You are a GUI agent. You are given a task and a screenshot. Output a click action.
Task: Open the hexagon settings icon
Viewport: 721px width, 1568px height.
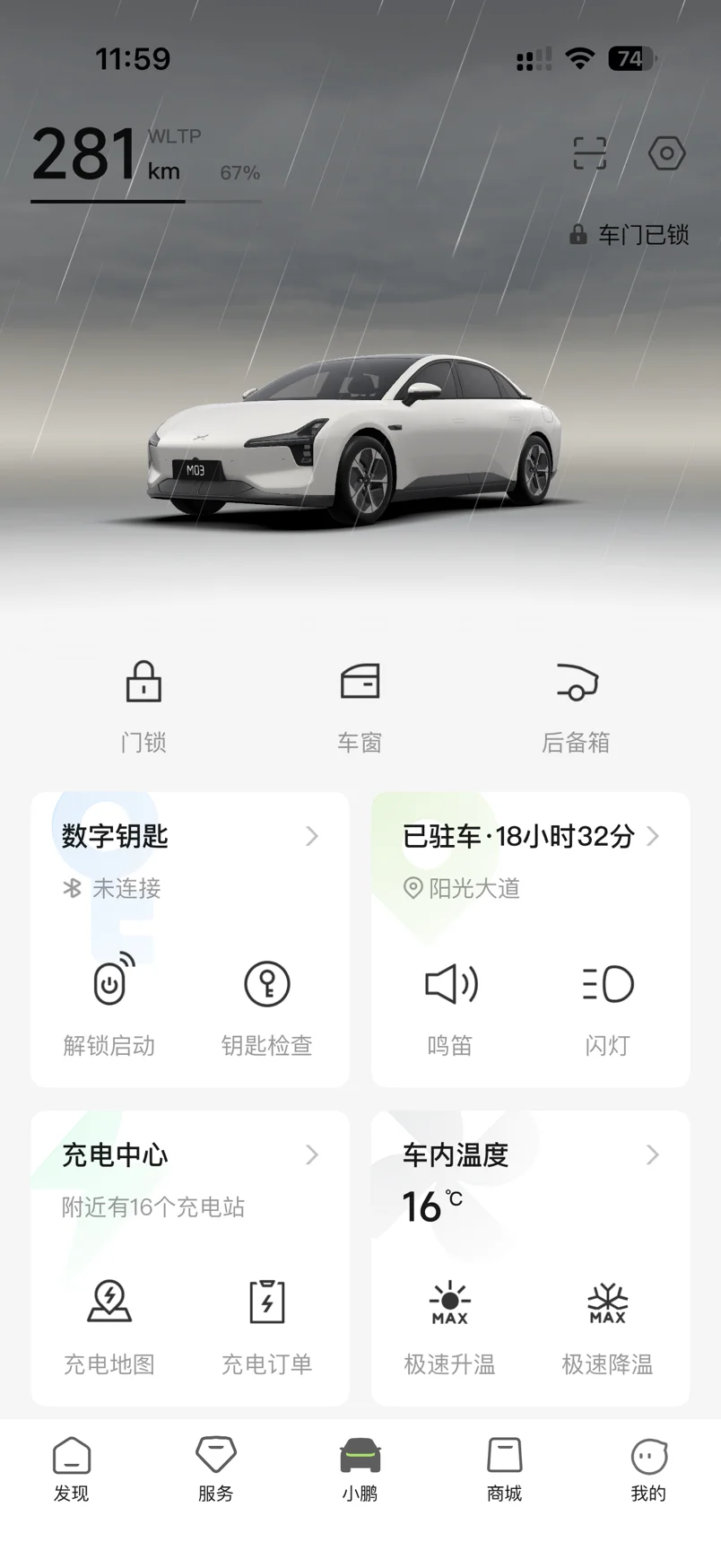tap(666, 153)
